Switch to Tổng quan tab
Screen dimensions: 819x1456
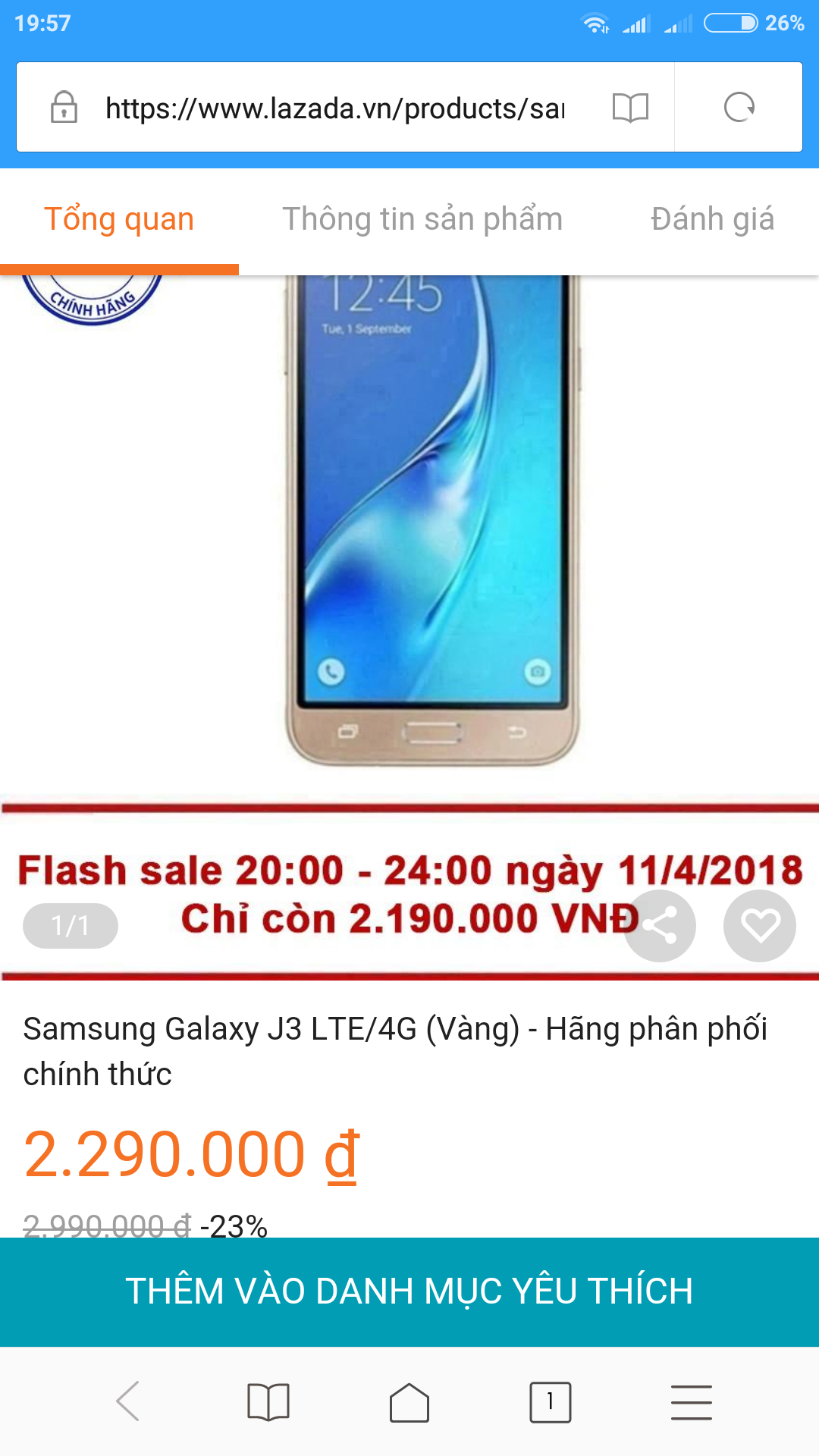119,219
